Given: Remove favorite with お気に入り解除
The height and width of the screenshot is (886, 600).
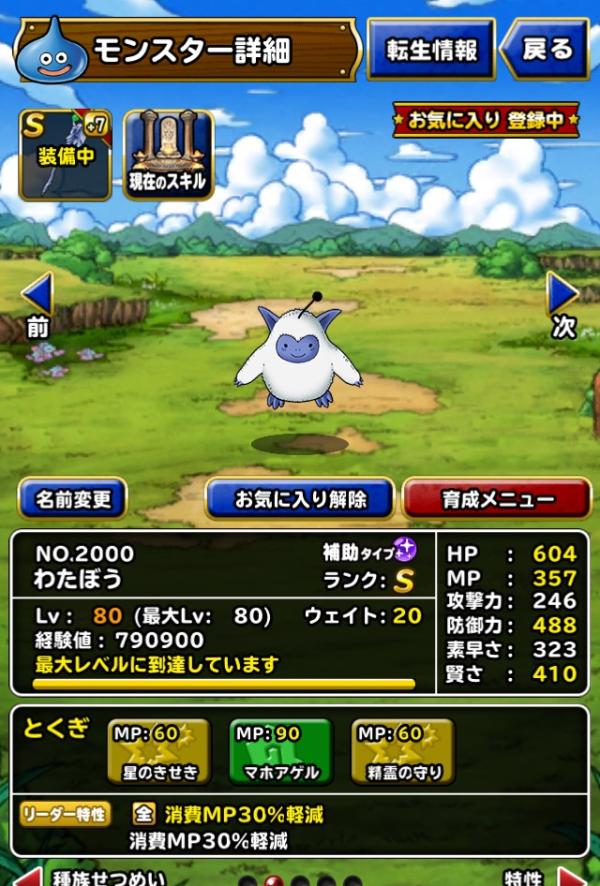Looking at the screenshot, I should (300, 498).
